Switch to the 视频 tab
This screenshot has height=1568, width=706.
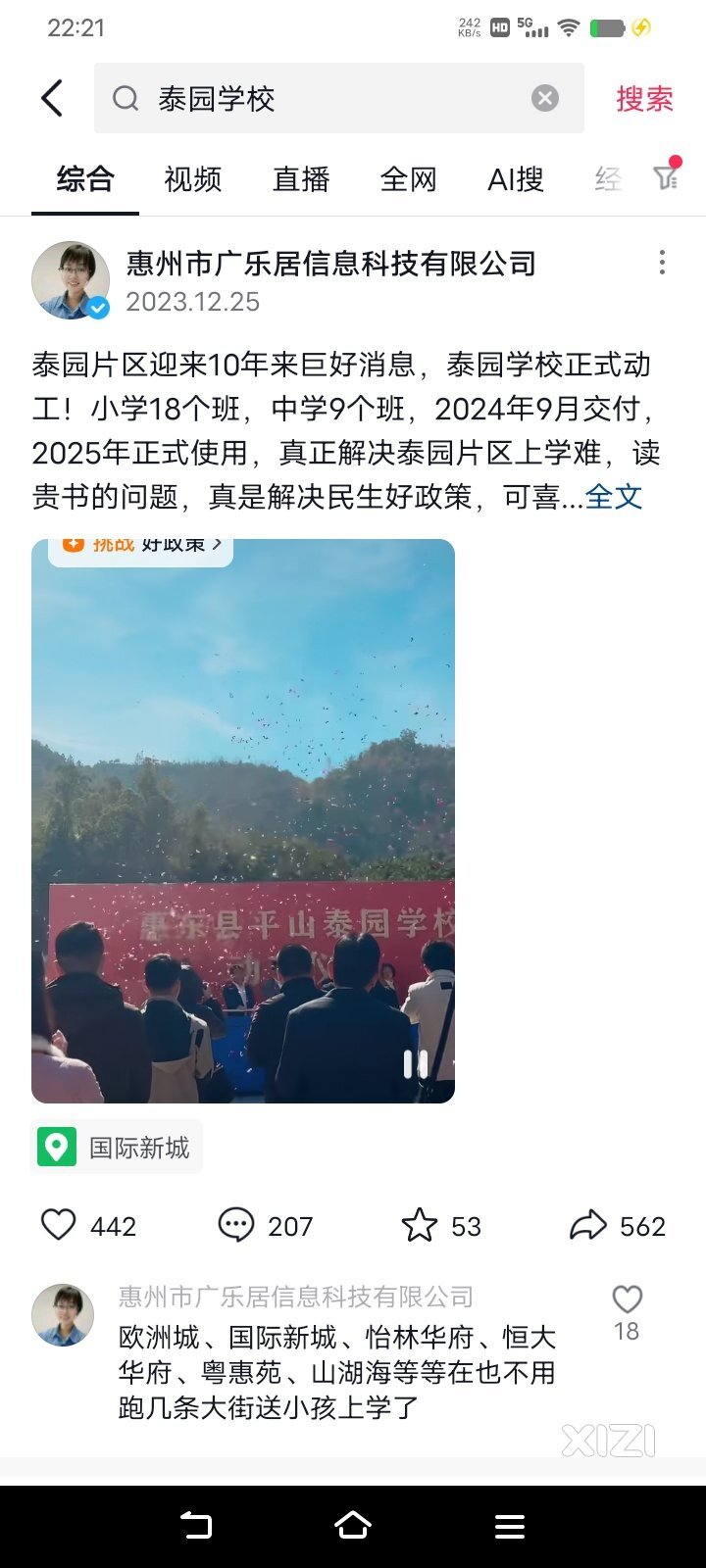[x=193, y=179]
